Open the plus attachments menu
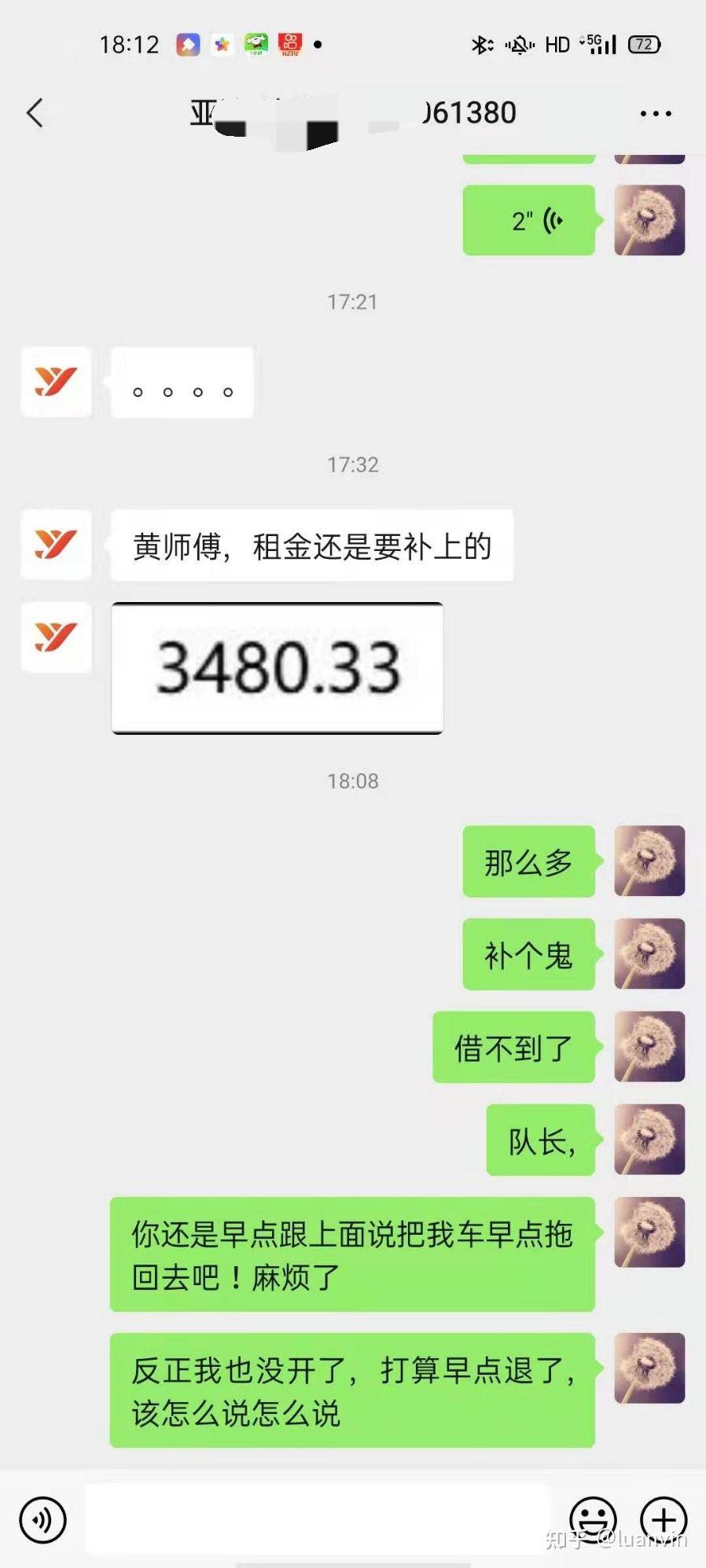Screen dimensions: 706x1568 coord(664,1518)
